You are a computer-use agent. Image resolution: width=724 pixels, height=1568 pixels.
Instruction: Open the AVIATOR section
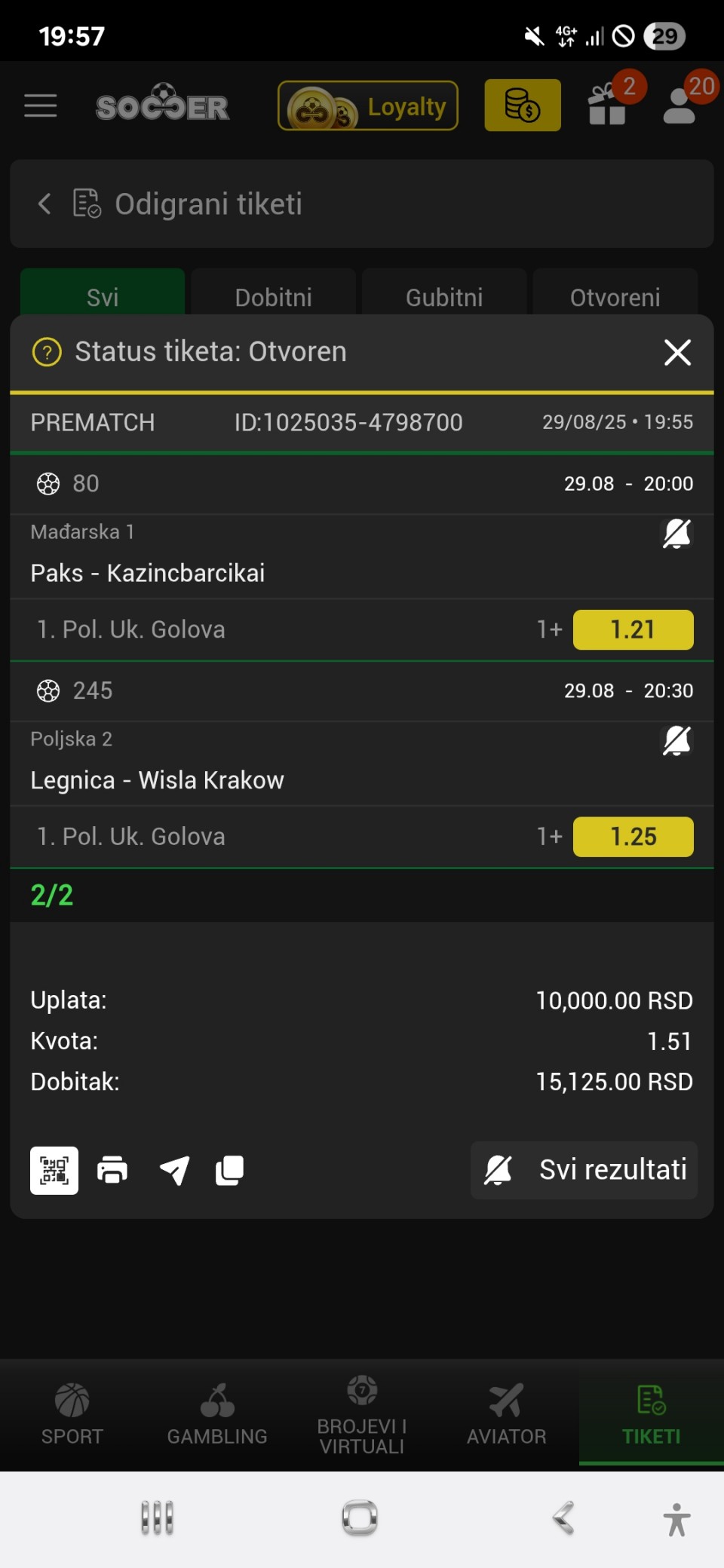506,1413
